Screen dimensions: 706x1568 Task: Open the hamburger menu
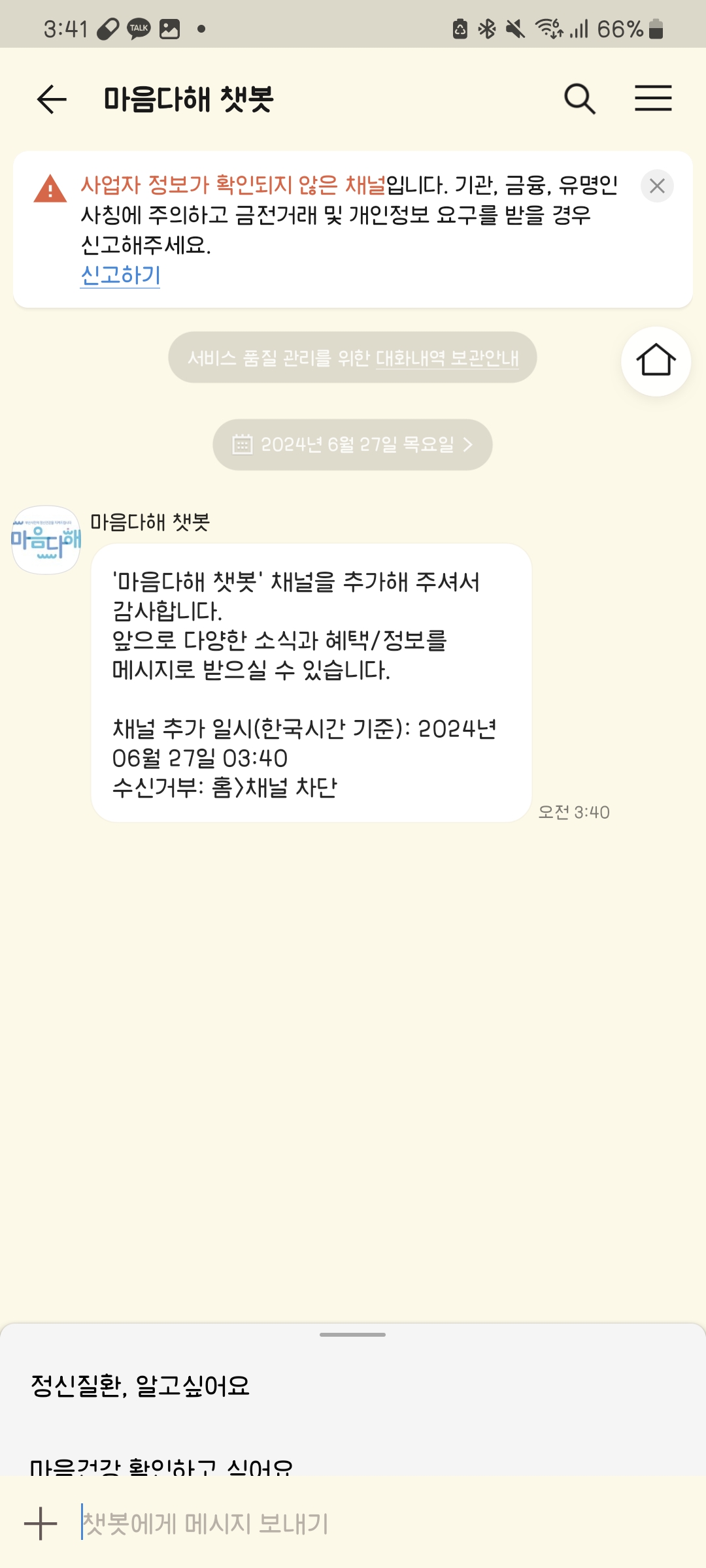point(653,99)
